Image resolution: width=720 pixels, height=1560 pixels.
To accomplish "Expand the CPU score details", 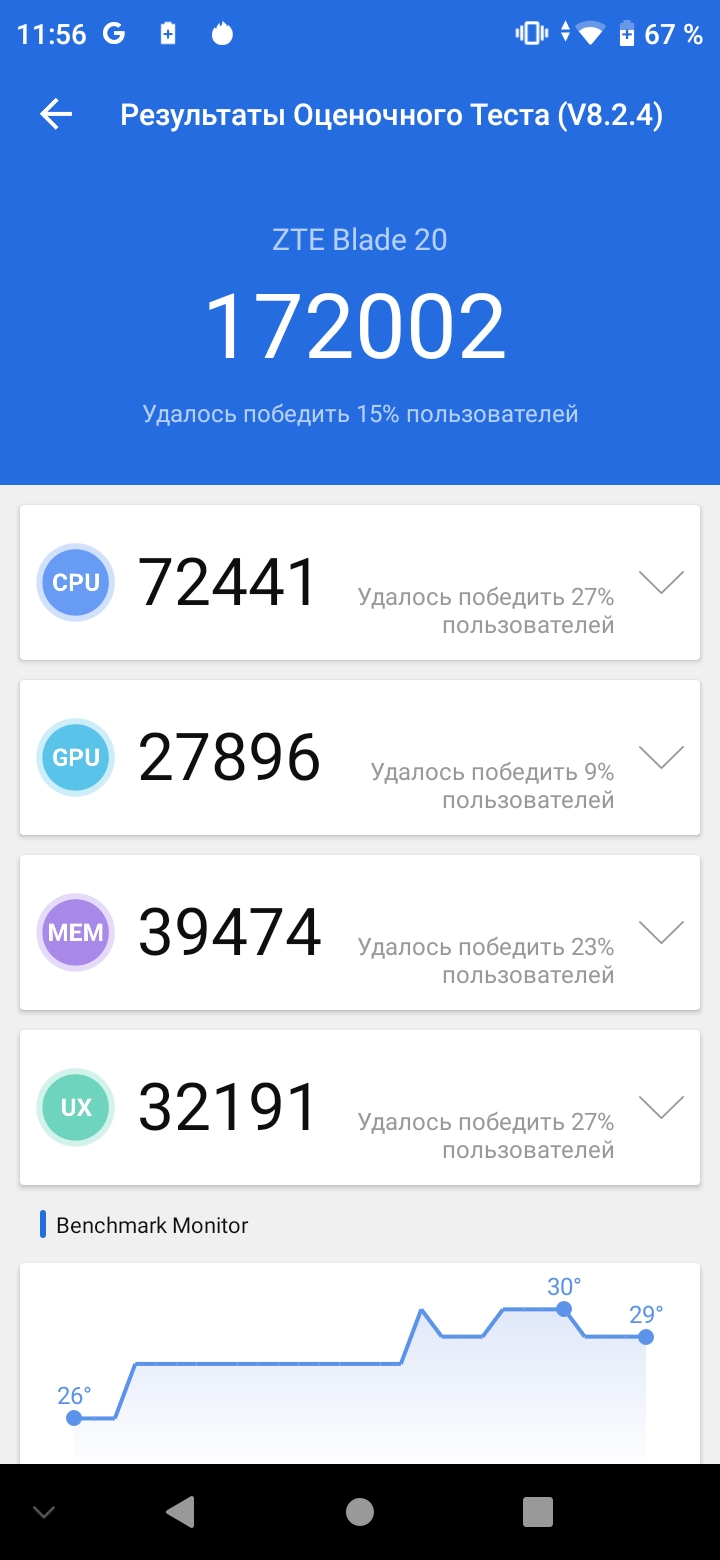I will click(x=661, y=582).
